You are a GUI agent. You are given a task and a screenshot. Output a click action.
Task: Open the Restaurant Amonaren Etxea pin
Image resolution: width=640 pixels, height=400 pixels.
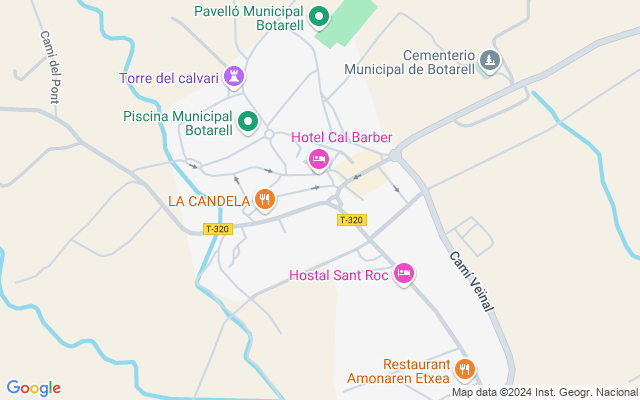(x=464, y=370)
